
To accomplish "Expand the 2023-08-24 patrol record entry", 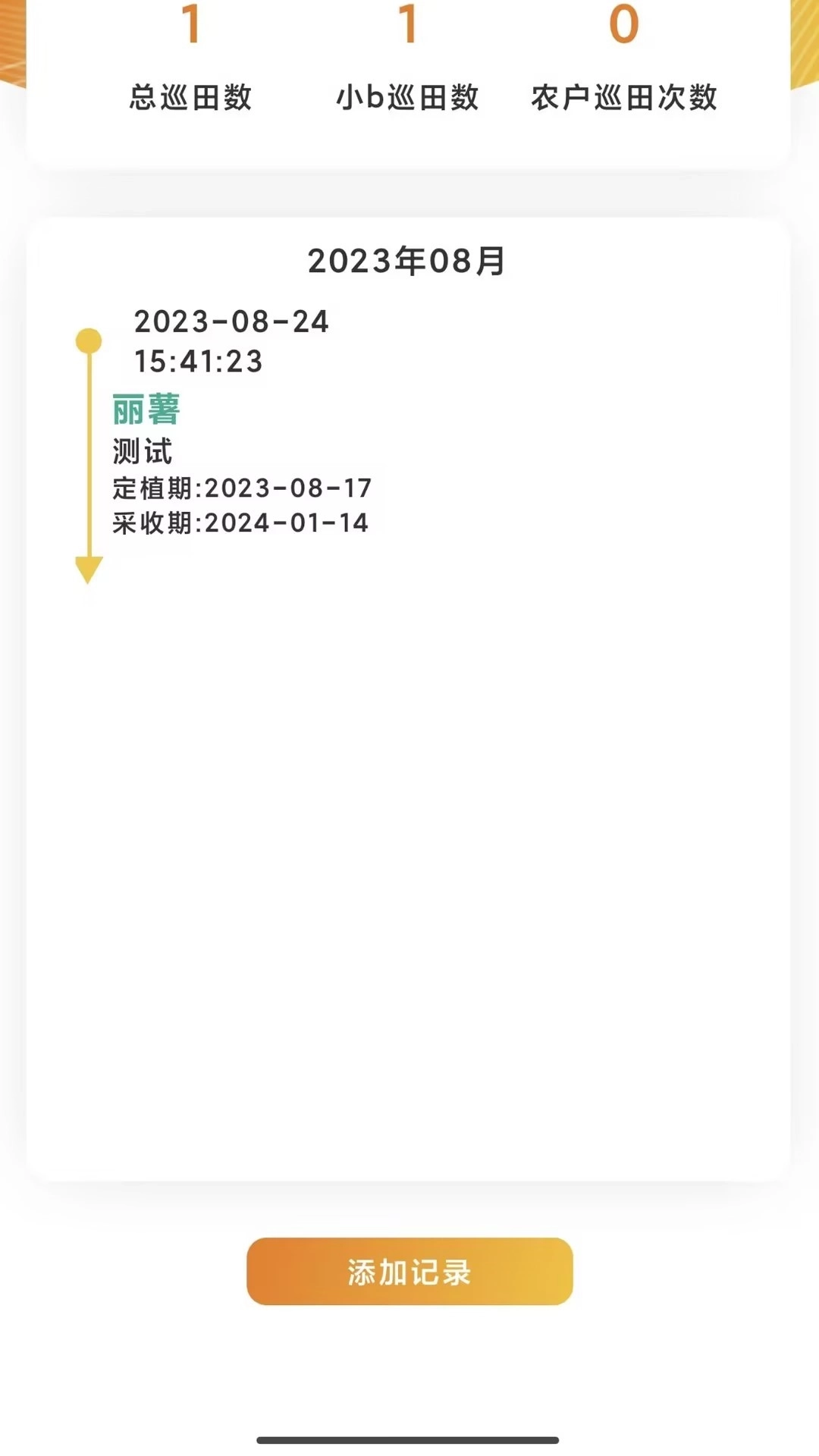I will tap(231, 322).
